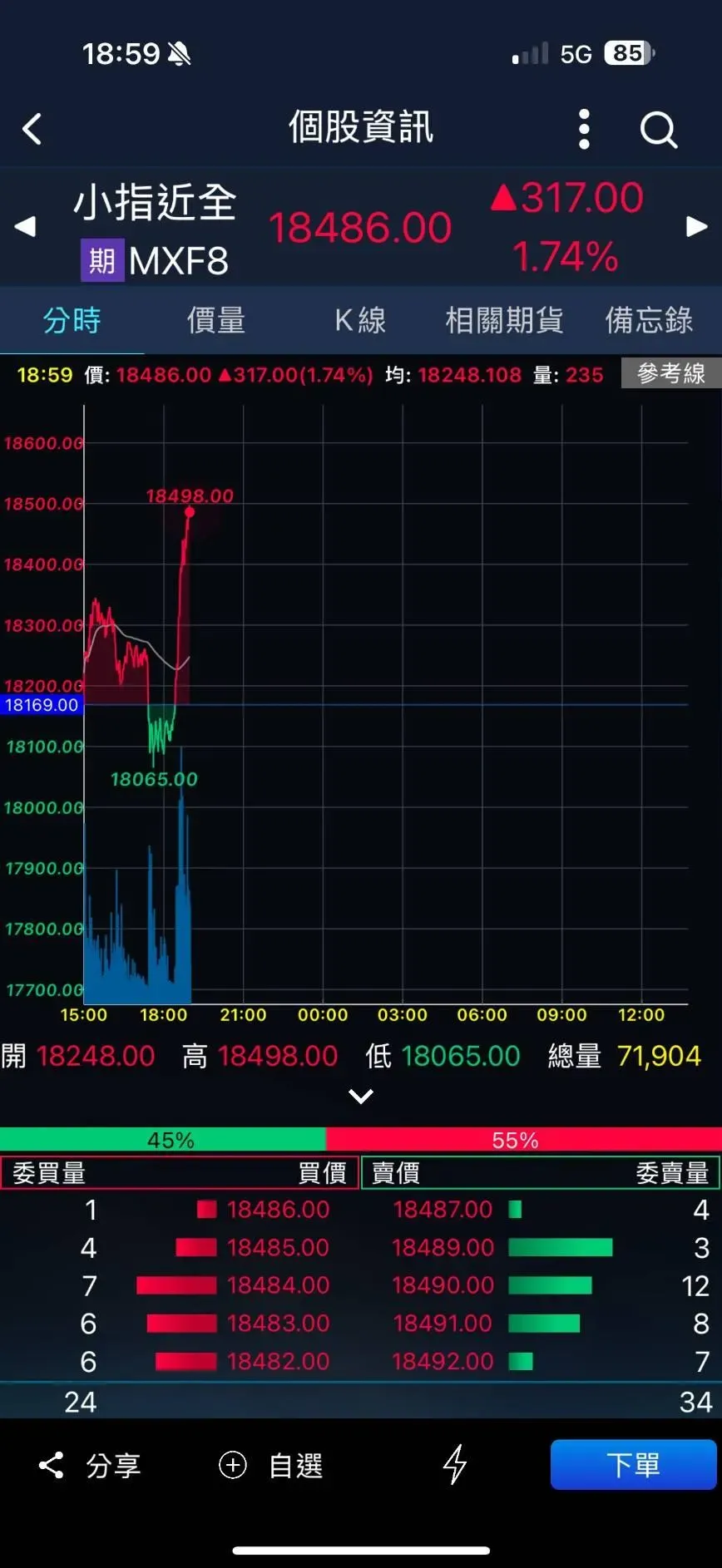Place an order with 下單
The width and height of the screenshot is (722, 1568).
633,1464
